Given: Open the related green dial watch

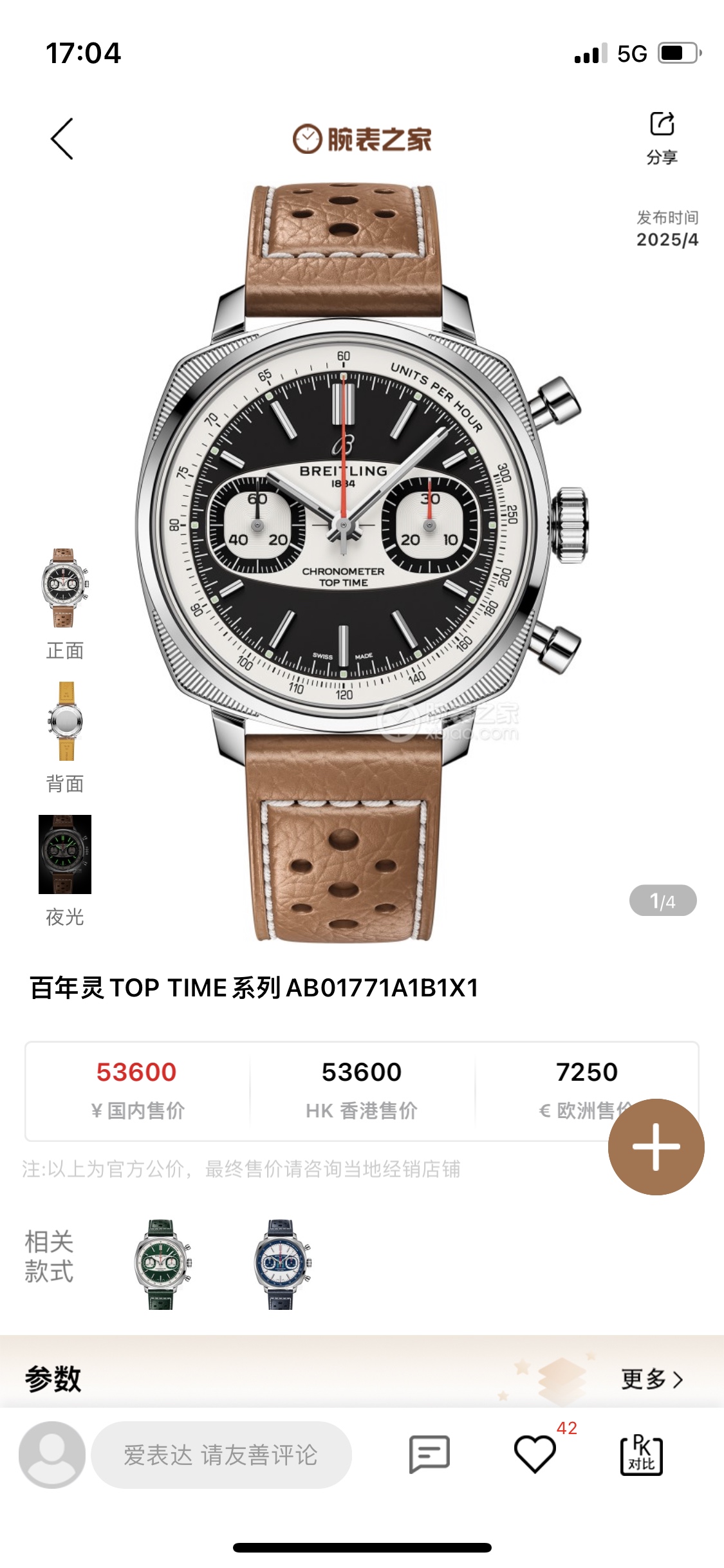Looking at the screenshot, I should (162, 1264).
